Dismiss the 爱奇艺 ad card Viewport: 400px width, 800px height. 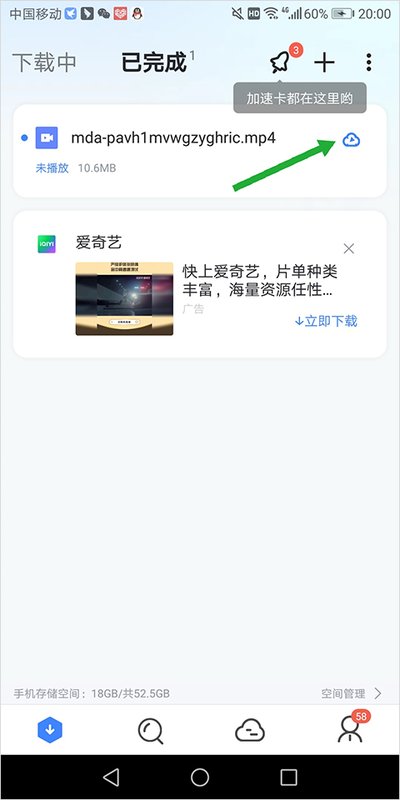pyautogui.click(x=349, y=248)
